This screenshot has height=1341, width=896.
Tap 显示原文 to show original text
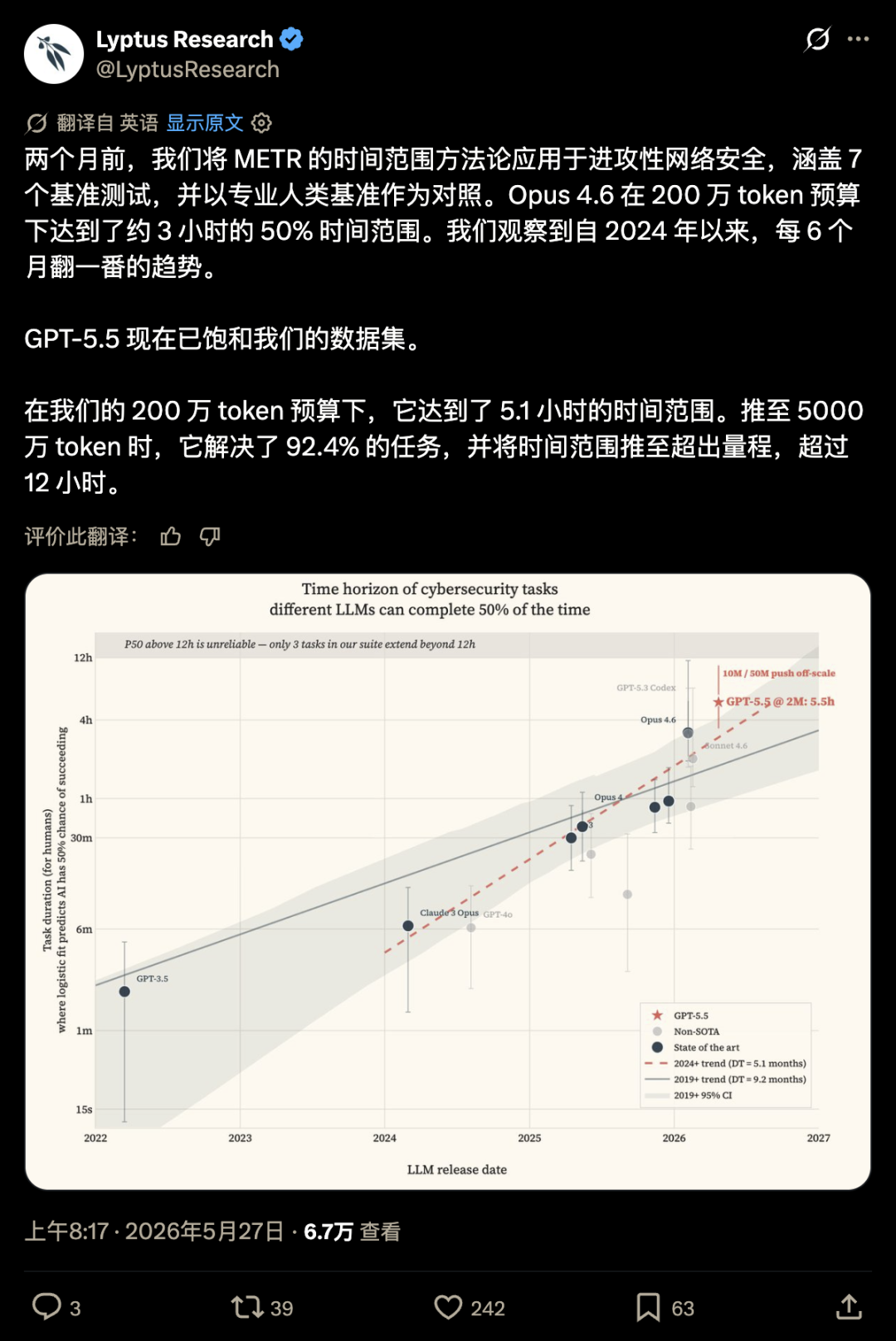click(205, 123)
